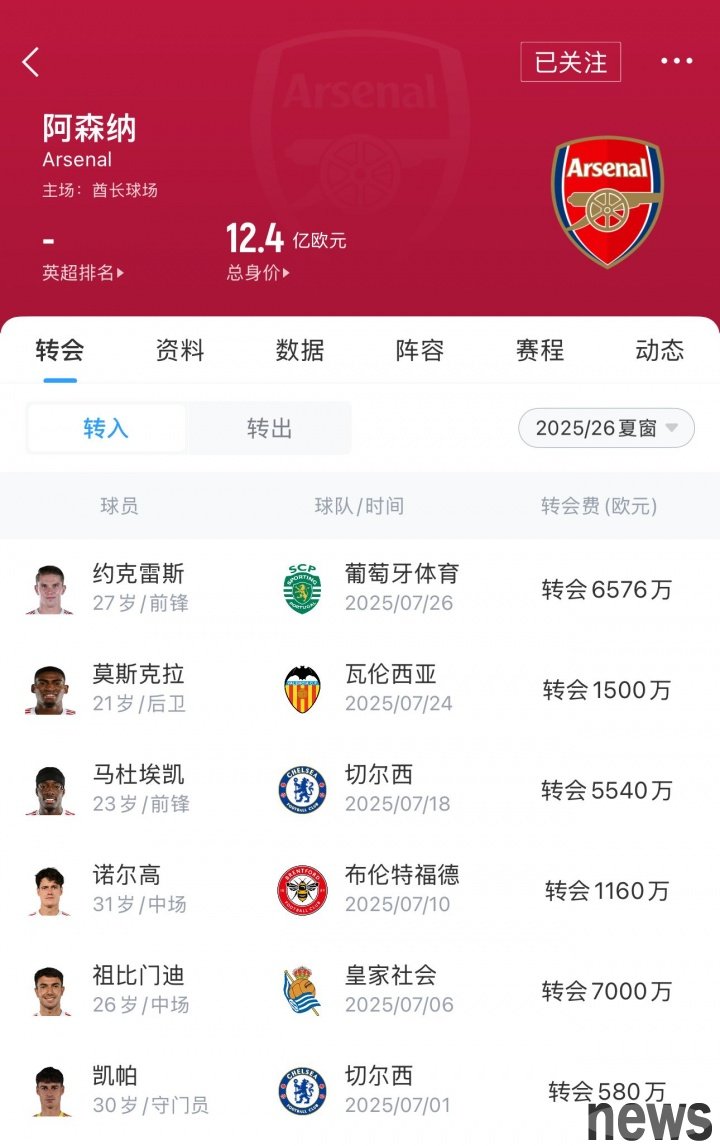720x1146 pixels.
Task: Expand the 2025/26夏窗 season dropdown
Action: coord(606,428)
